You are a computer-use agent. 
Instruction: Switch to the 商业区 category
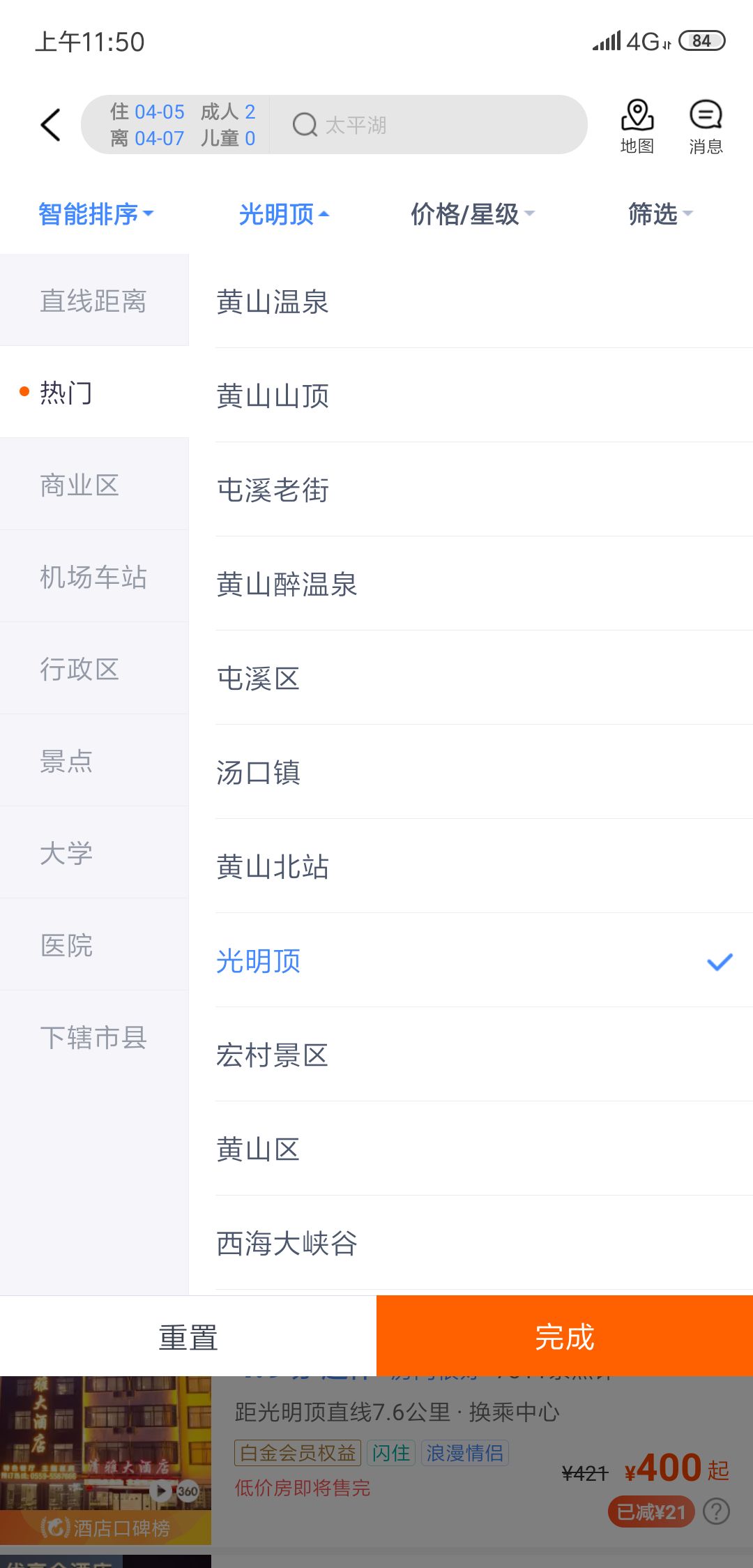94,485
